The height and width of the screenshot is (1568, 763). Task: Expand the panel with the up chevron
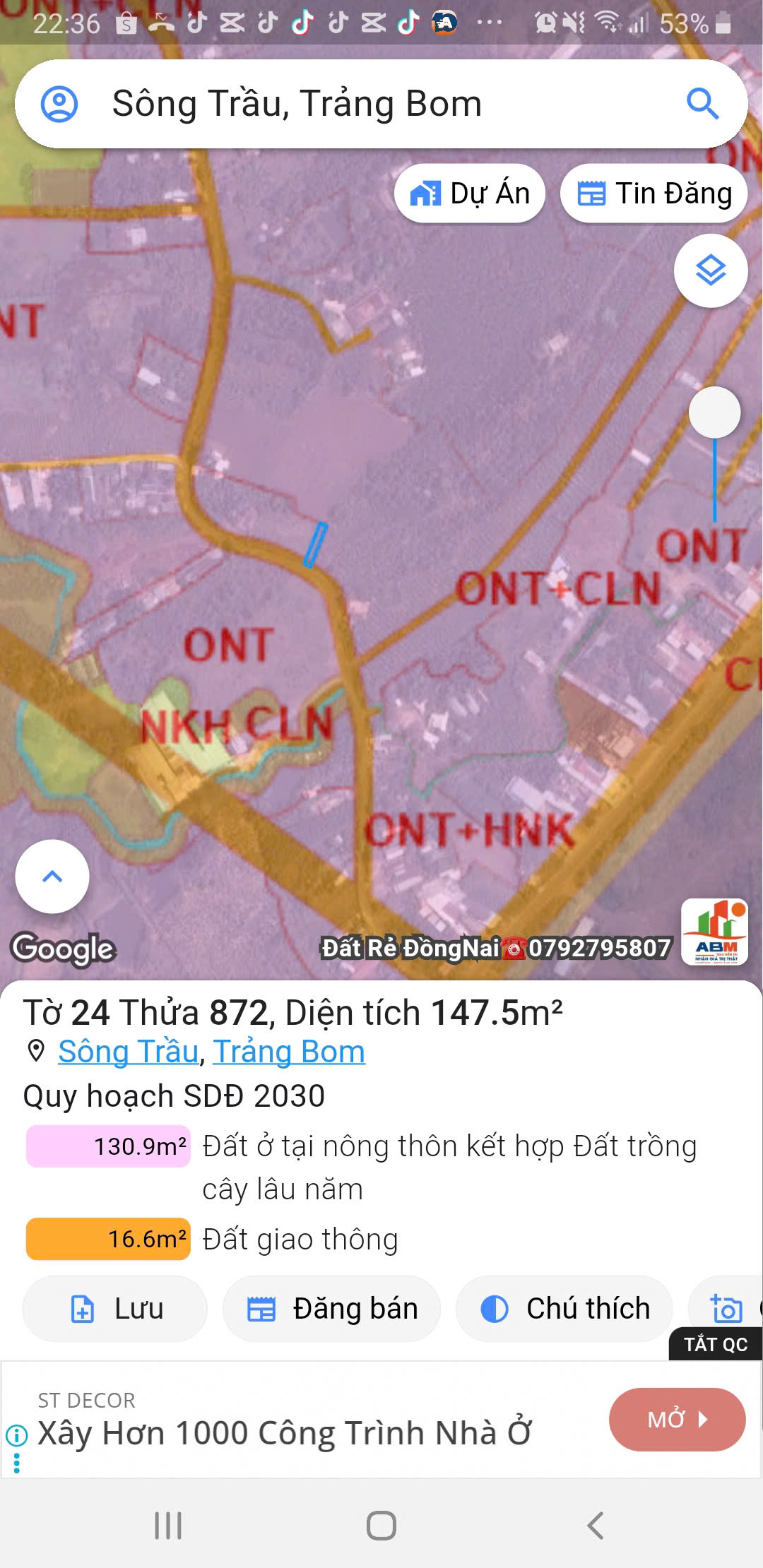[52, 877]
